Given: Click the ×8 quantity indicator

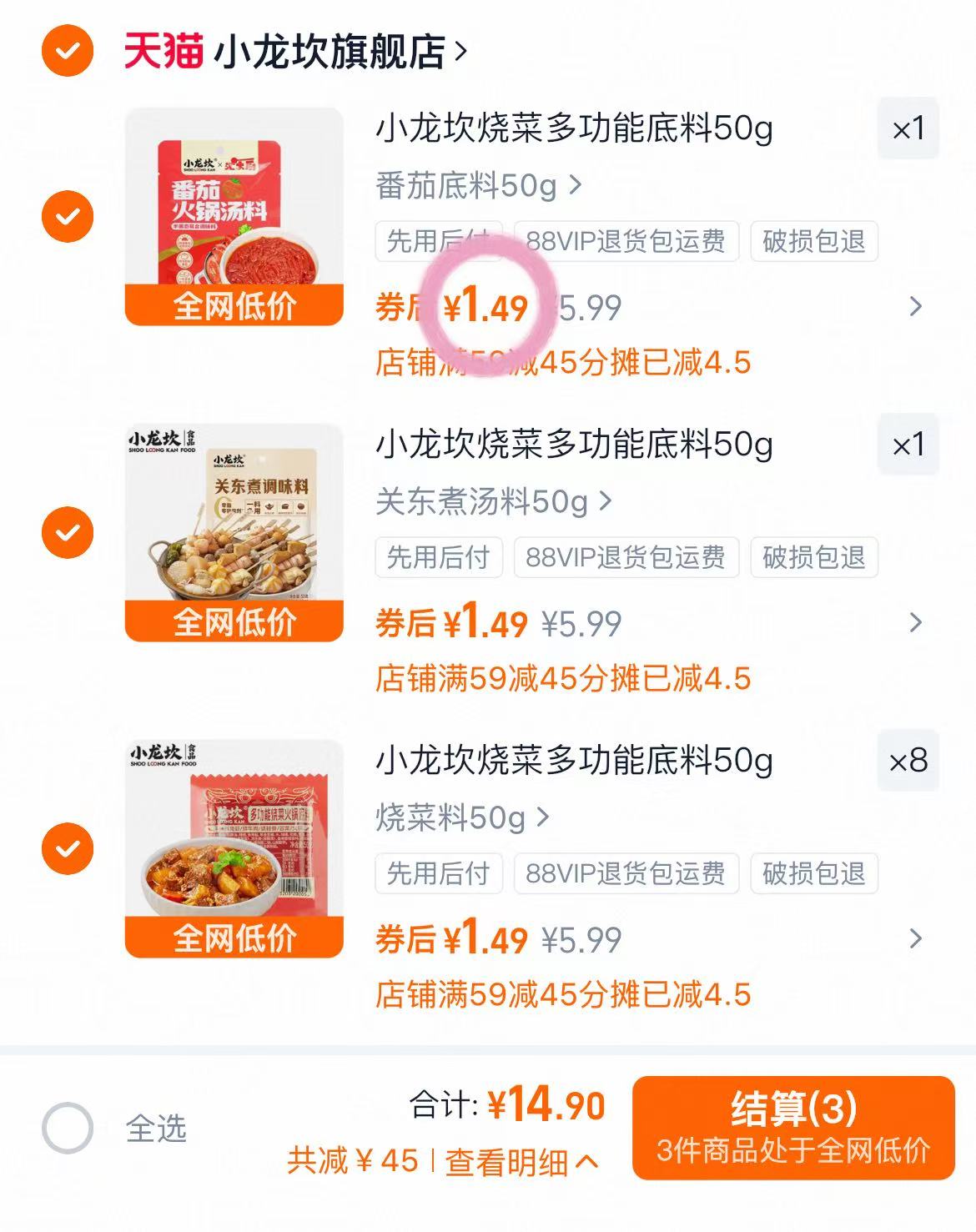Looking at the screenshot, I should (x=908, y=760).
